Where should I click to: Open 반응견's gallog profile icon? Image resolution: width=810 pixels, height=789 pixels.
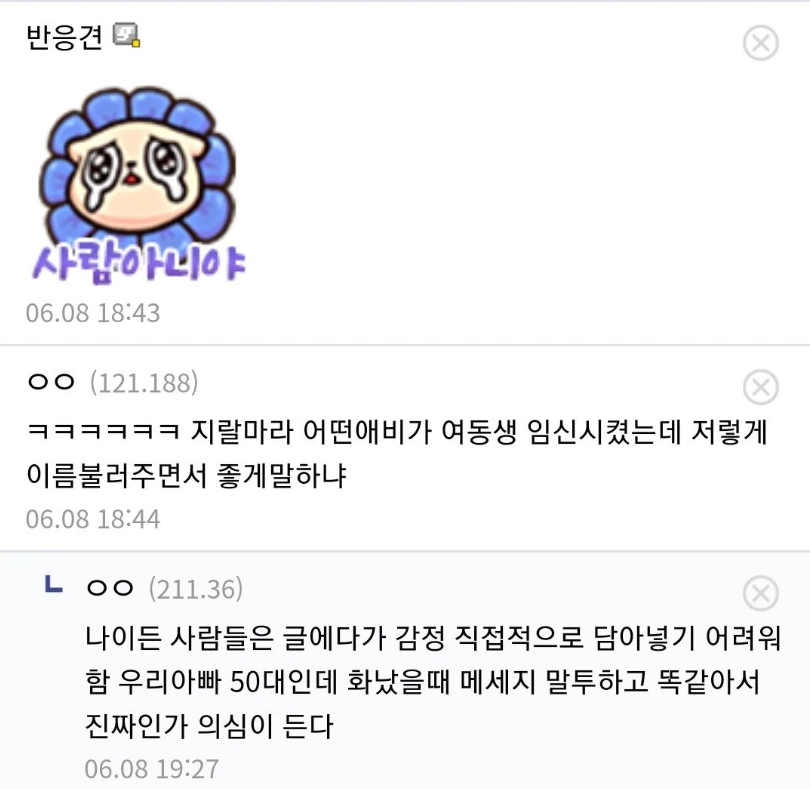coord(127,37)
